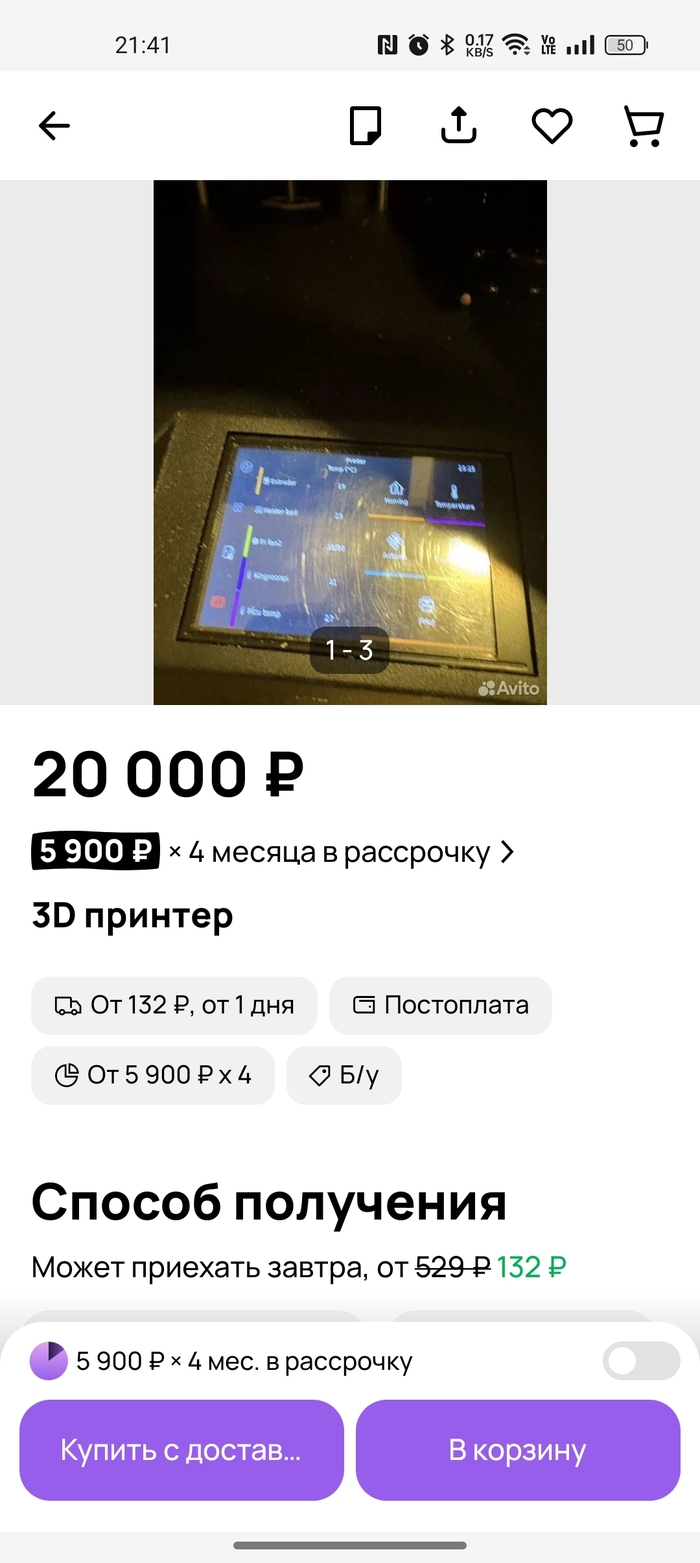The image size is (700, 1563).
Task: Open the shopping cart
Action: (x=643, y=126)
